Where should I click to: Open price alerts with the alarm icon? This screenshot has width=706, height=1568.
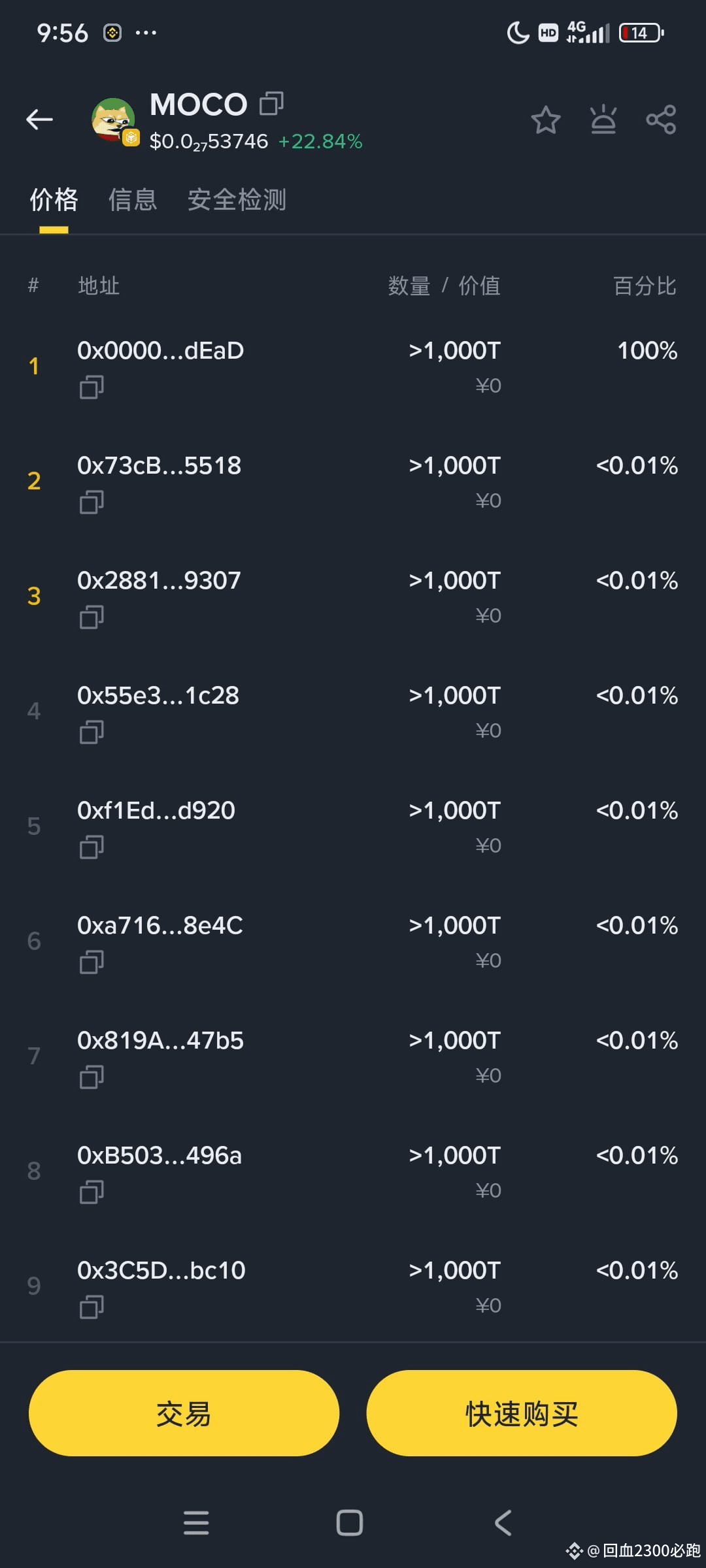click(603, 120)
